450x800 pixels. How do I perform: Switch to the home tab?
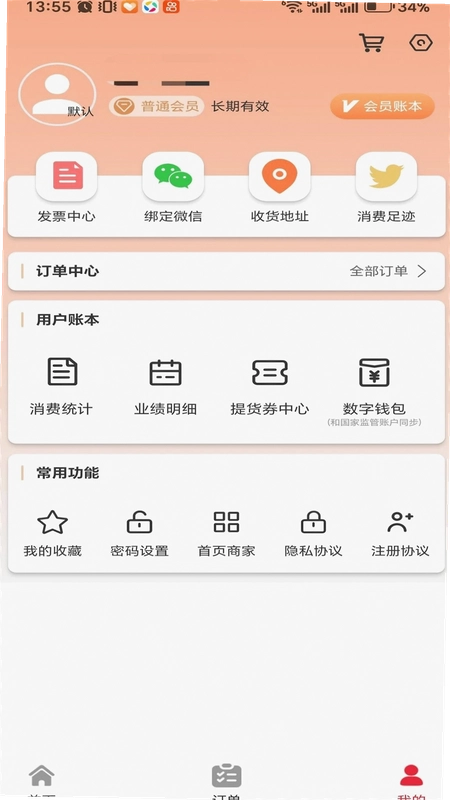(x=42, y=781)
